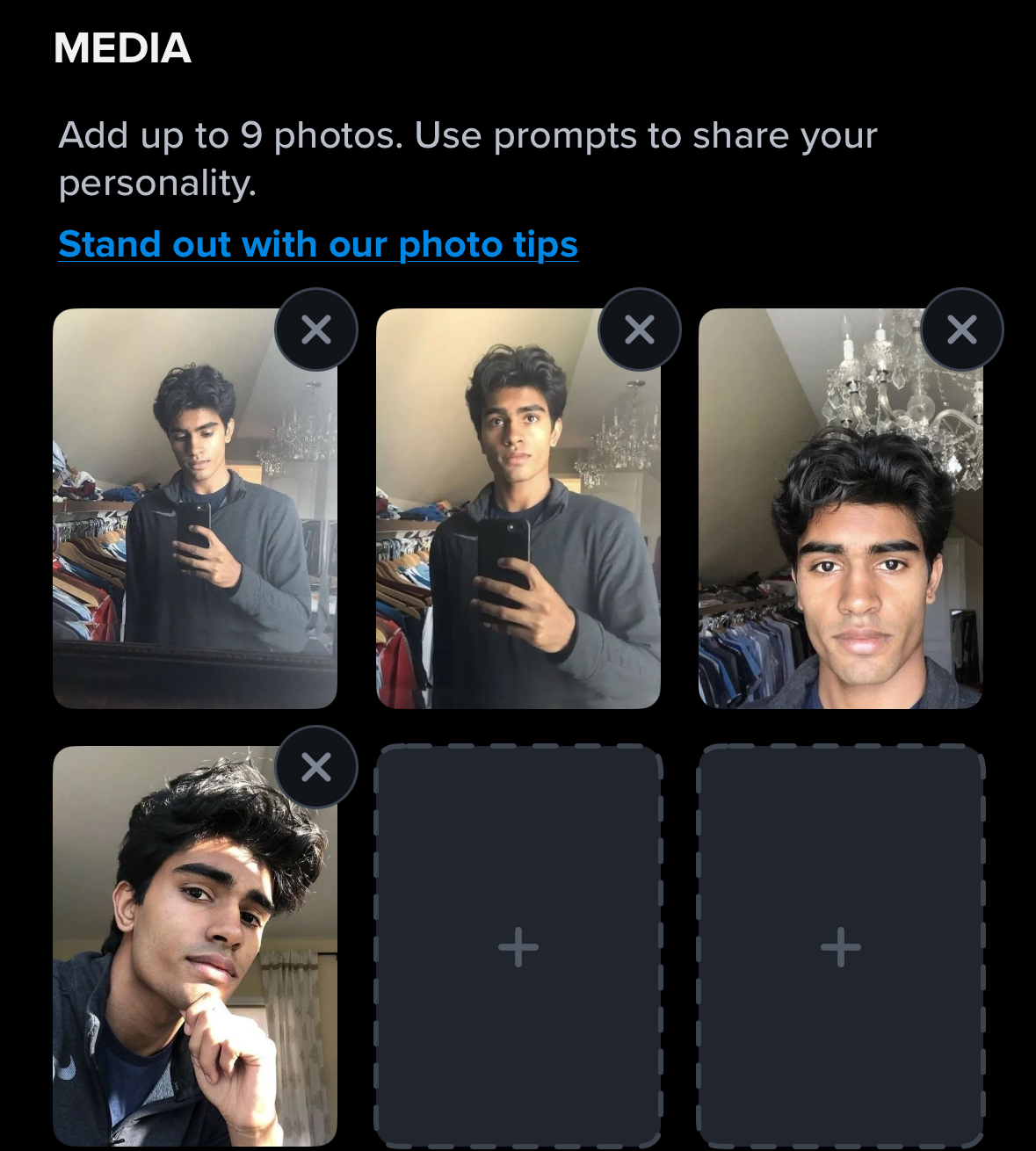This screenshot has height=1151, width=1036.
Task: Delete the hand-on-chin selfie
Action: (x=316, y=767)
